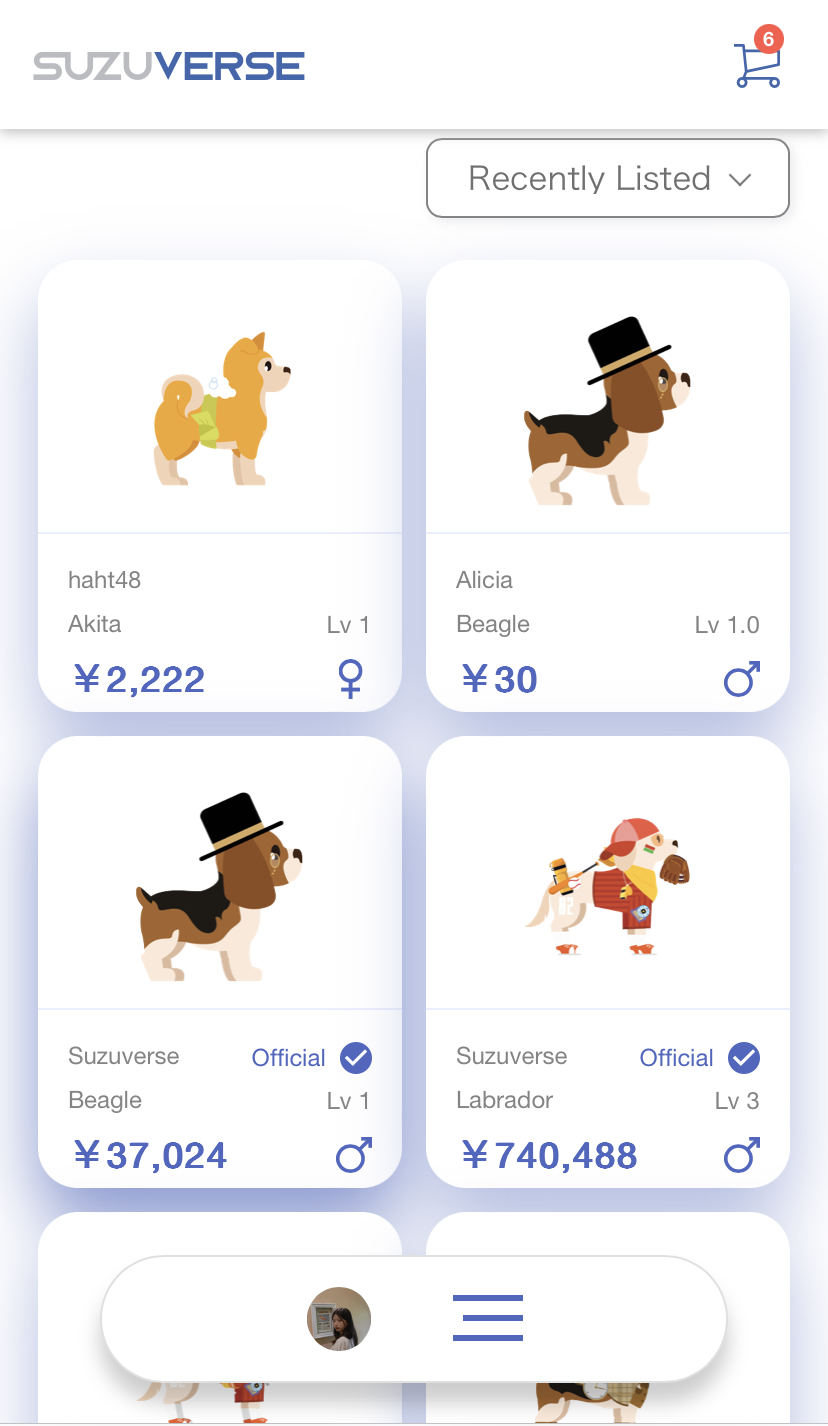Go to the Suzuverse home logo

pos(169,66)
